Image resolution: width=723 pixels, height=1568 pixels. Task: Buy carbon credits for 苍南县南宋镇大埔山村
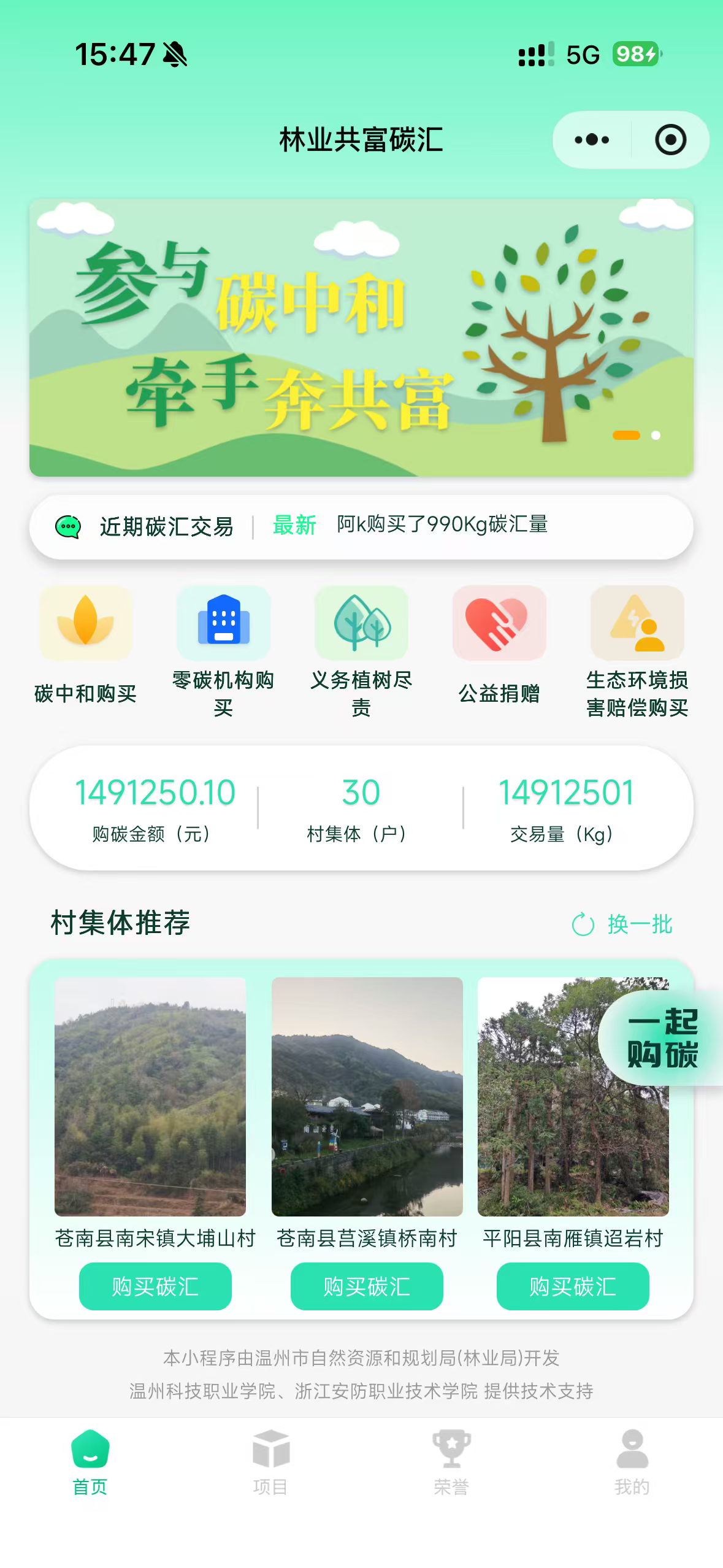click(x=155, y=1286)
